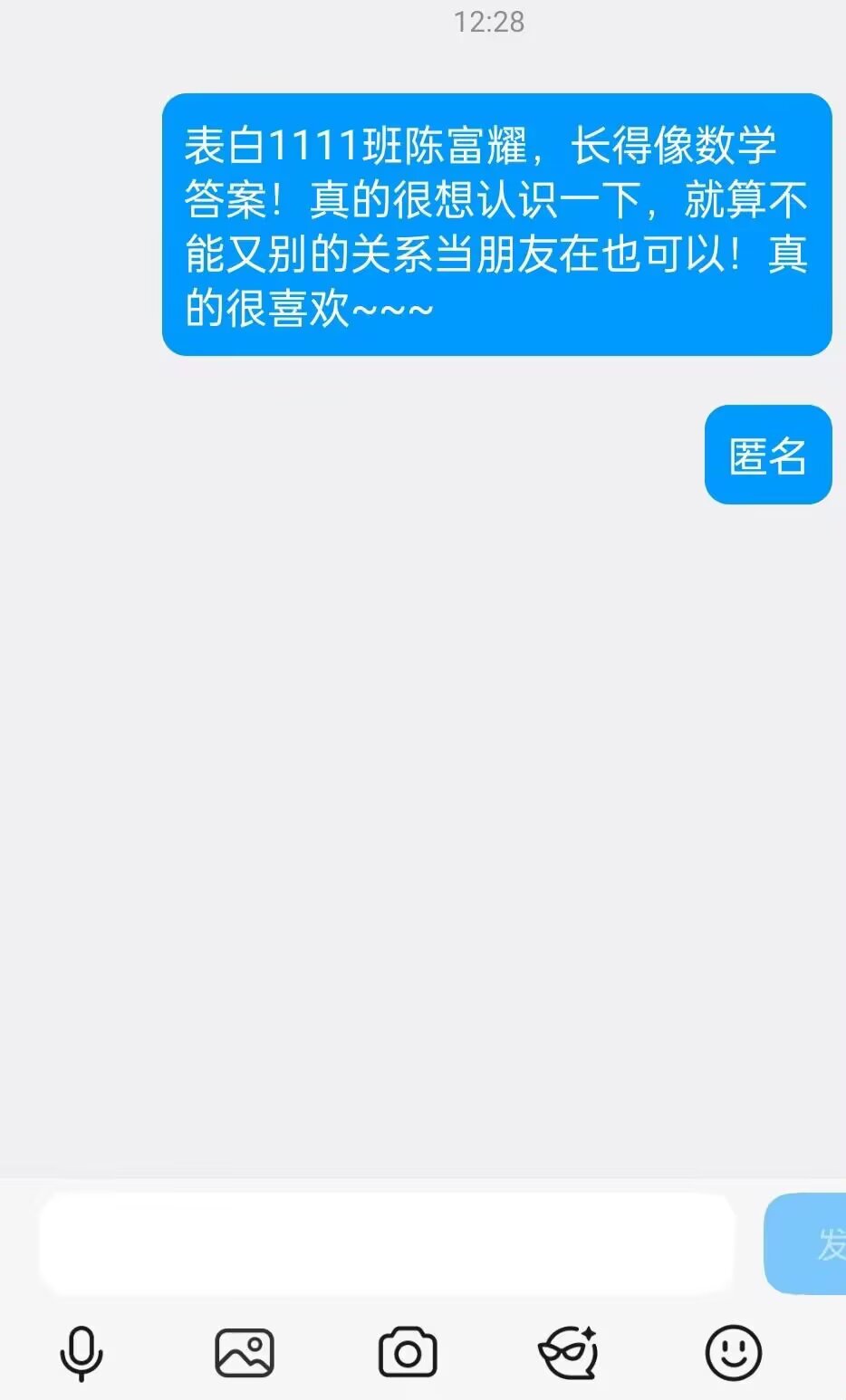Open the emoji picker

pyautogui.click(x=733, y=1353)
